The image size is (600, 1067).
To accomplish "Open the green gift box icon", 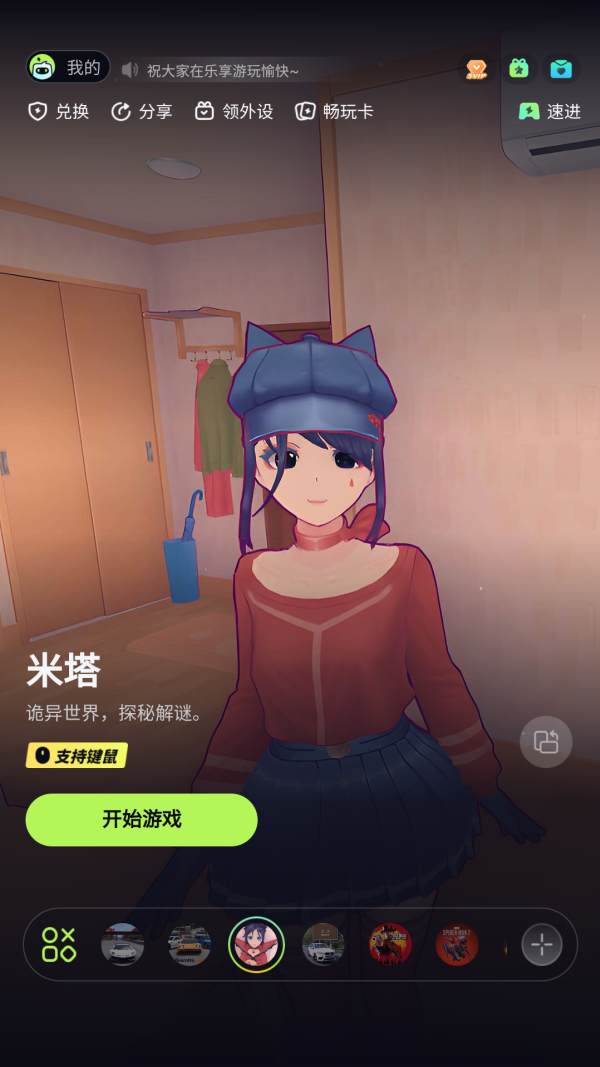I will [x=519, y=69].
